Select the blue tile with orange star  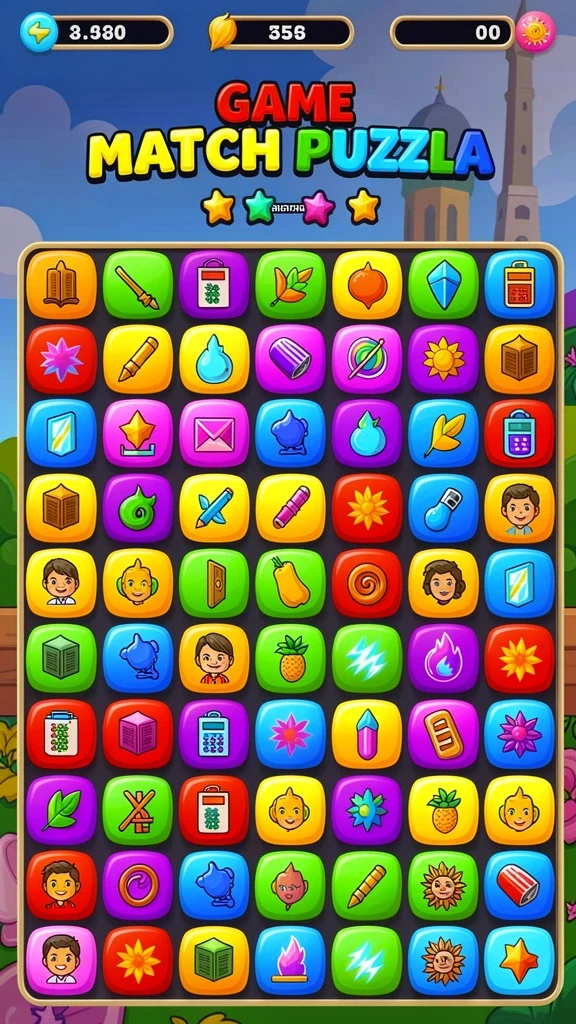point(519,959)
